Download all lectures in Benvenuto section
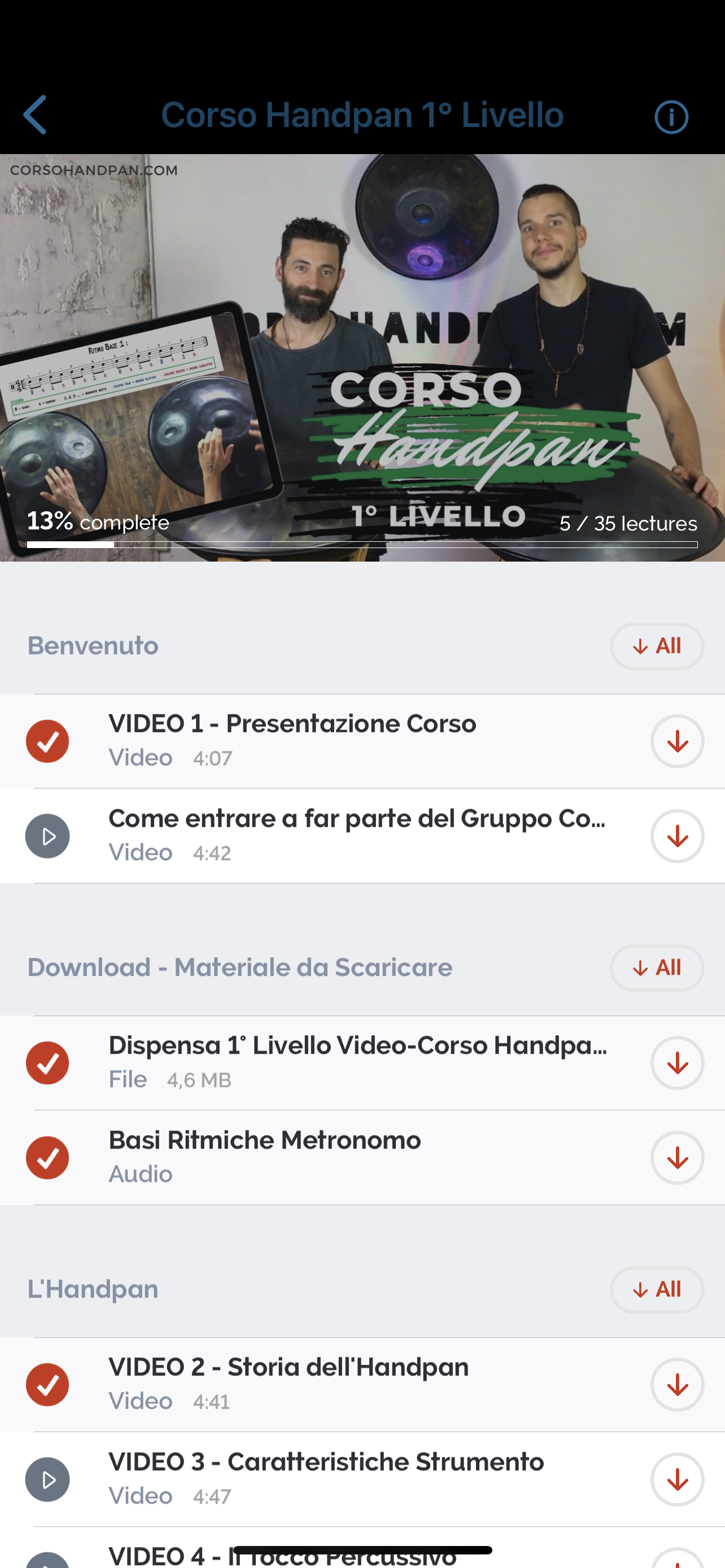This screenshot has width=725, height=1568. [656, 646]
